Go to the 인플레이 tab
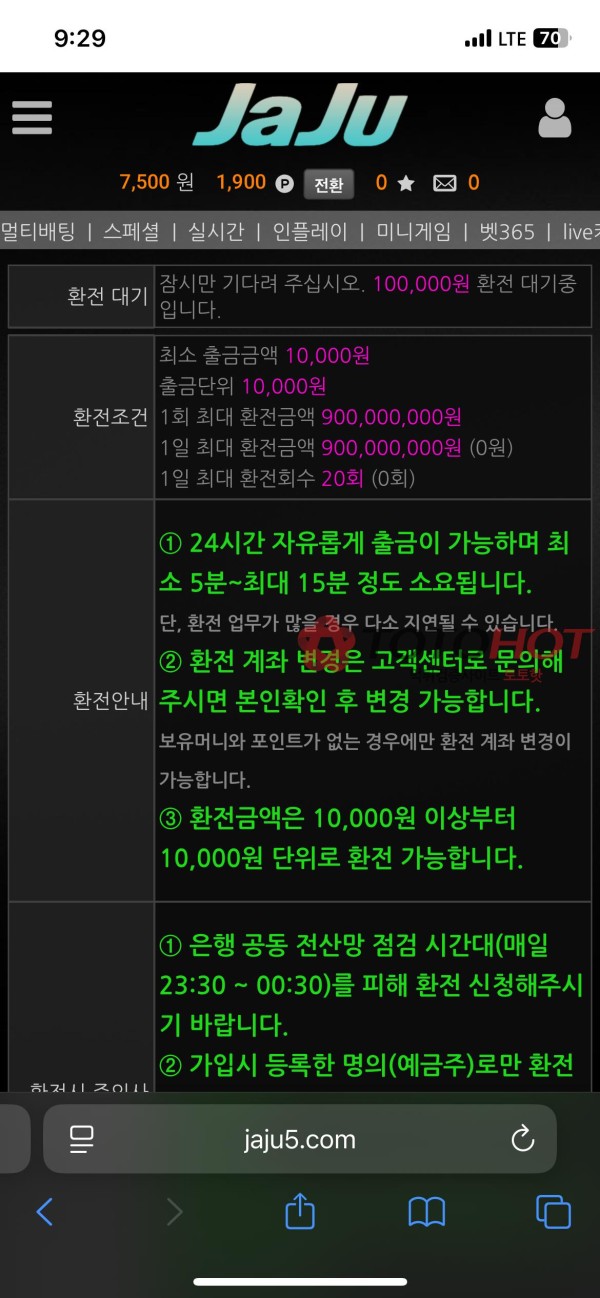 [310, 232]
